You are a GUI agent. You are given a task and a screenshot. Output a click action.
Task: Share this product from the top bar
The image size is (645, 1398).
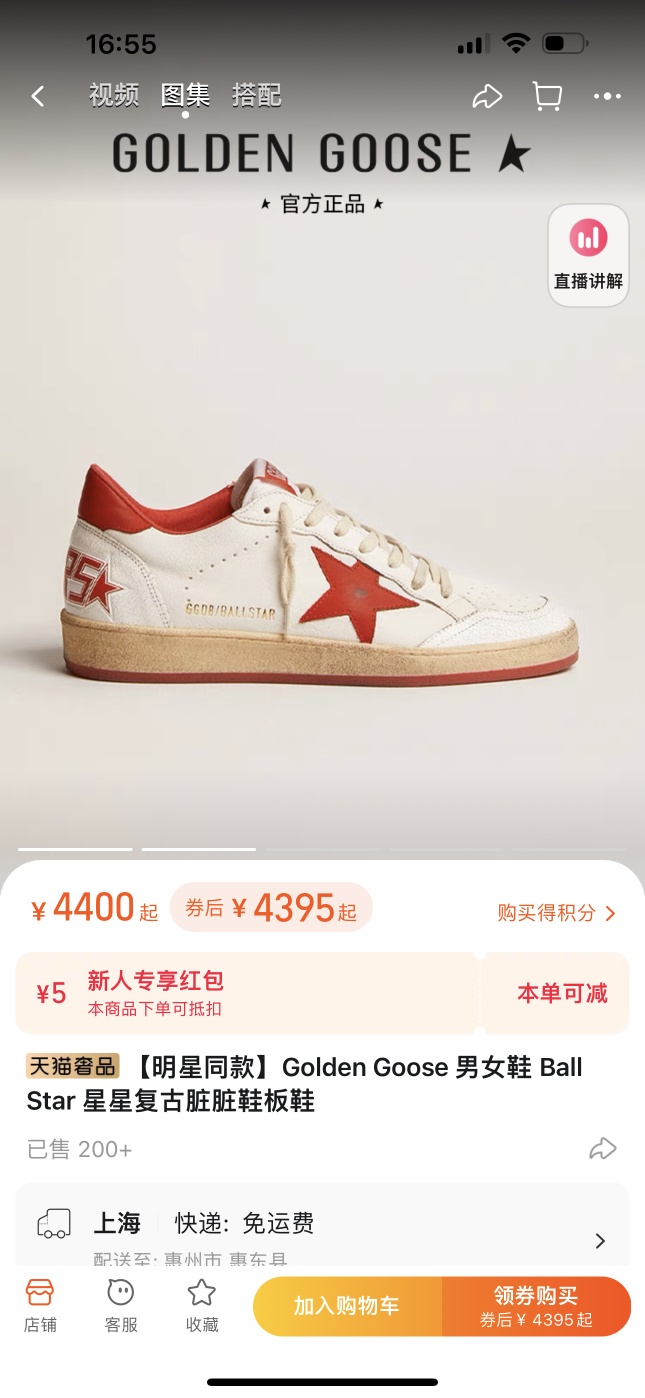pyautogui.click(x=487, y=97)
